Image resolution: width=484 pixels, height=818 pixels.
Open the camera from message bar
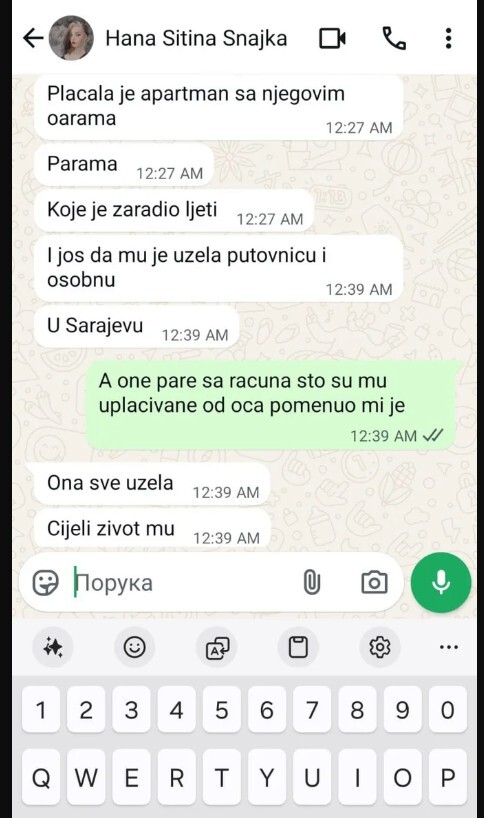click(x=374, y=583)
